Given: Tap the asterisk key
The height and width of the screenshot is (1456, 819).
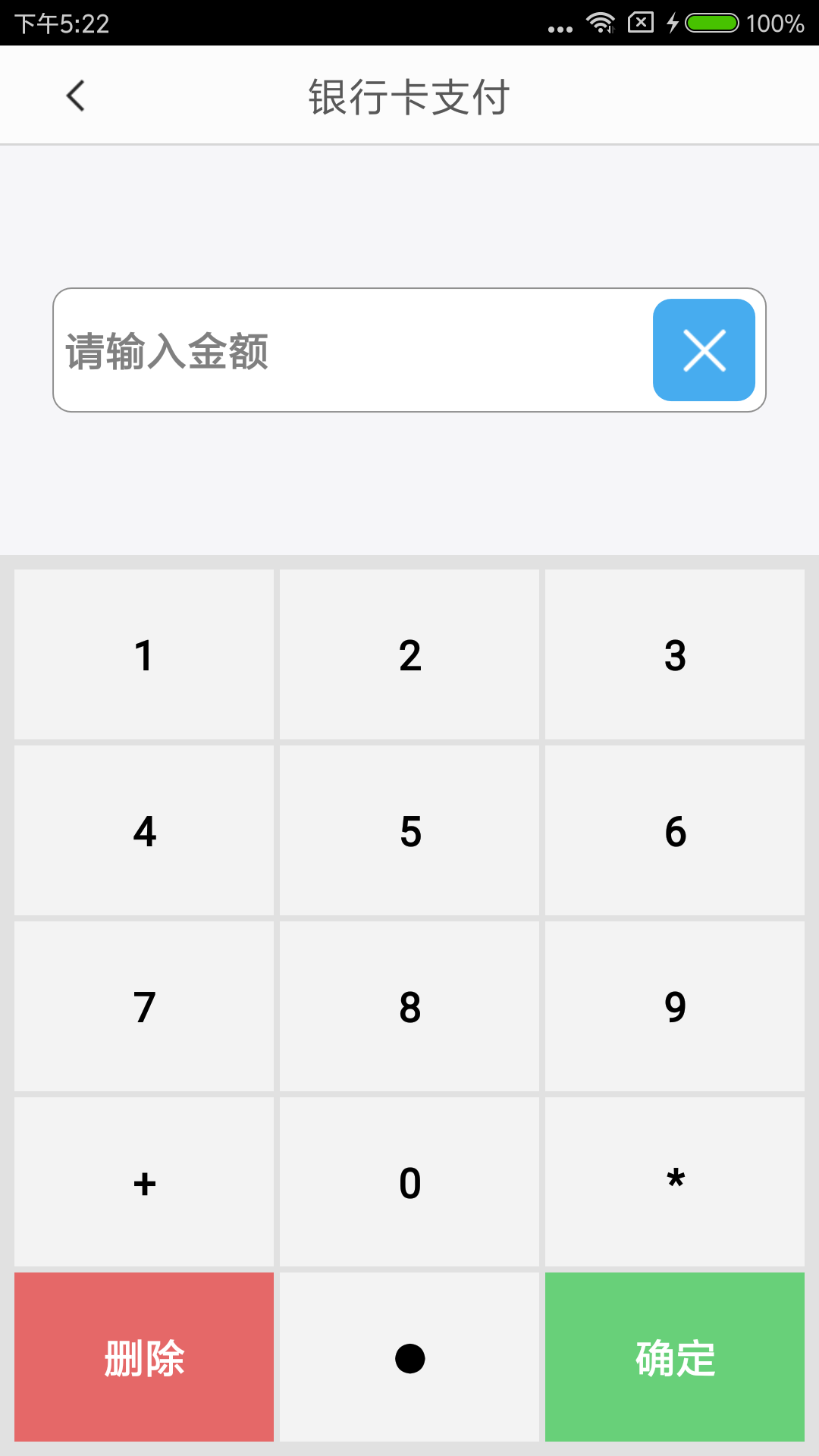Looking at the screenshot, I should [x=675, y=1183].
